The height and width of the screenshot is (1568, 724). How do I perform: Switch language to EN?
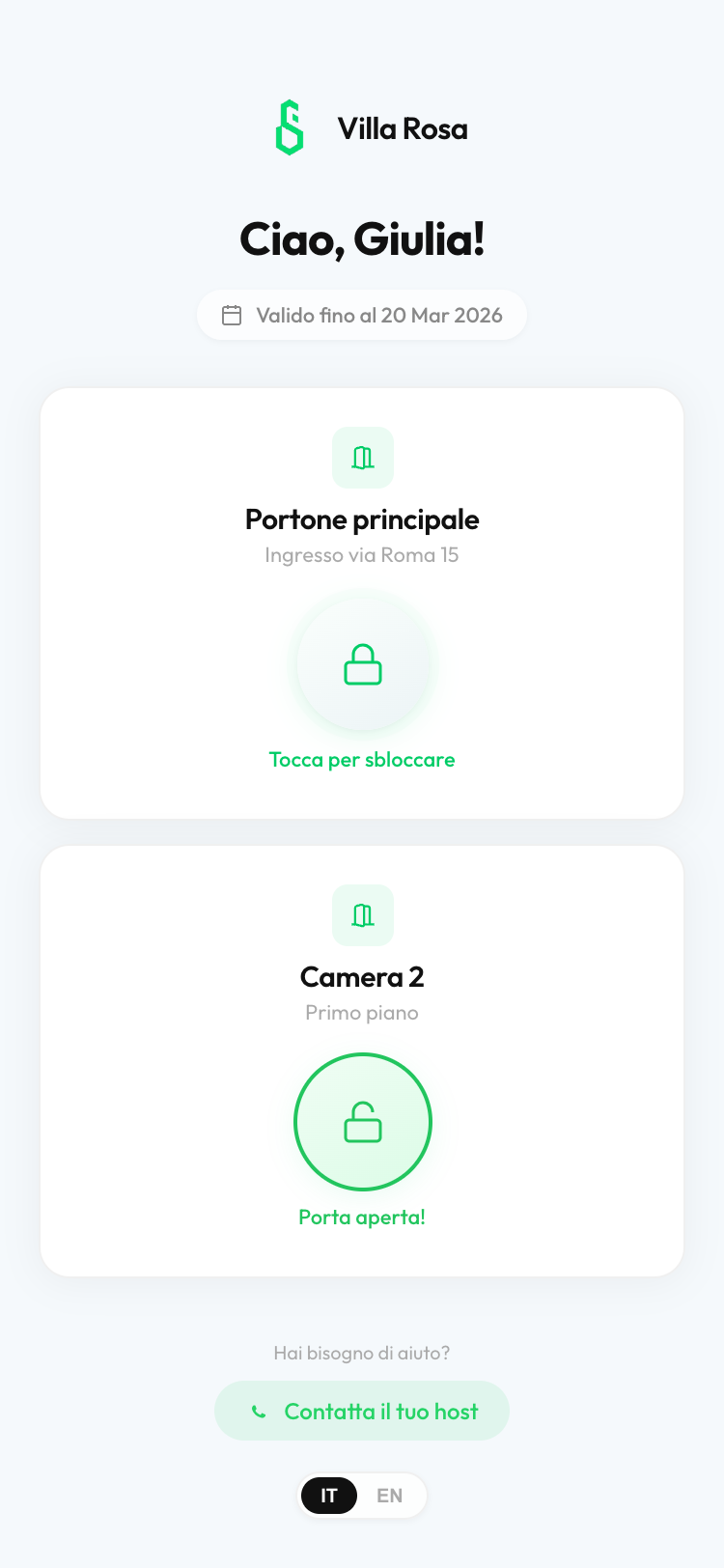coord(390,1496)
